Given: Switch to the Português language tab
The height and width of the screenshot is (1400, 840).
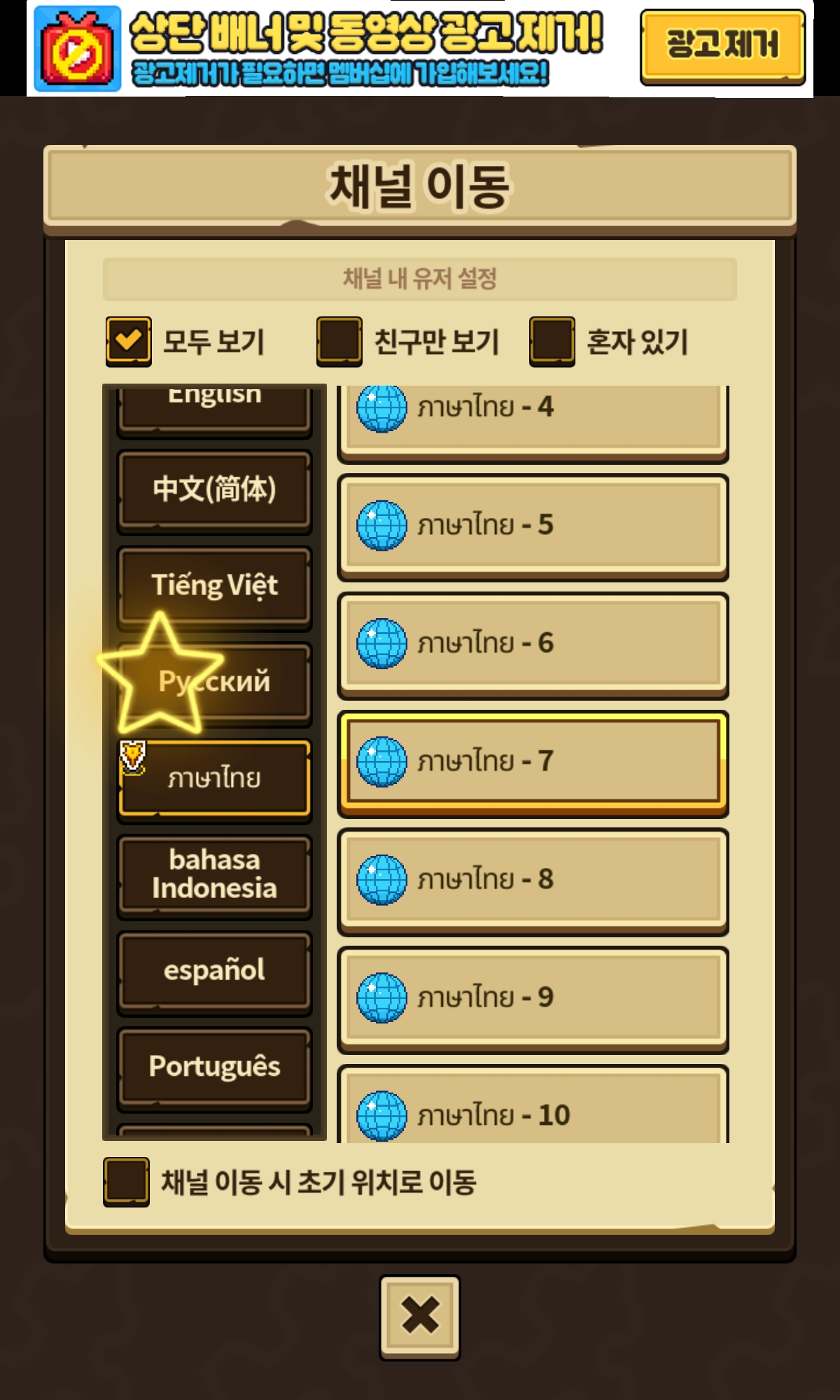Looking at the screenshot, I should click(x=214, y=1067).
